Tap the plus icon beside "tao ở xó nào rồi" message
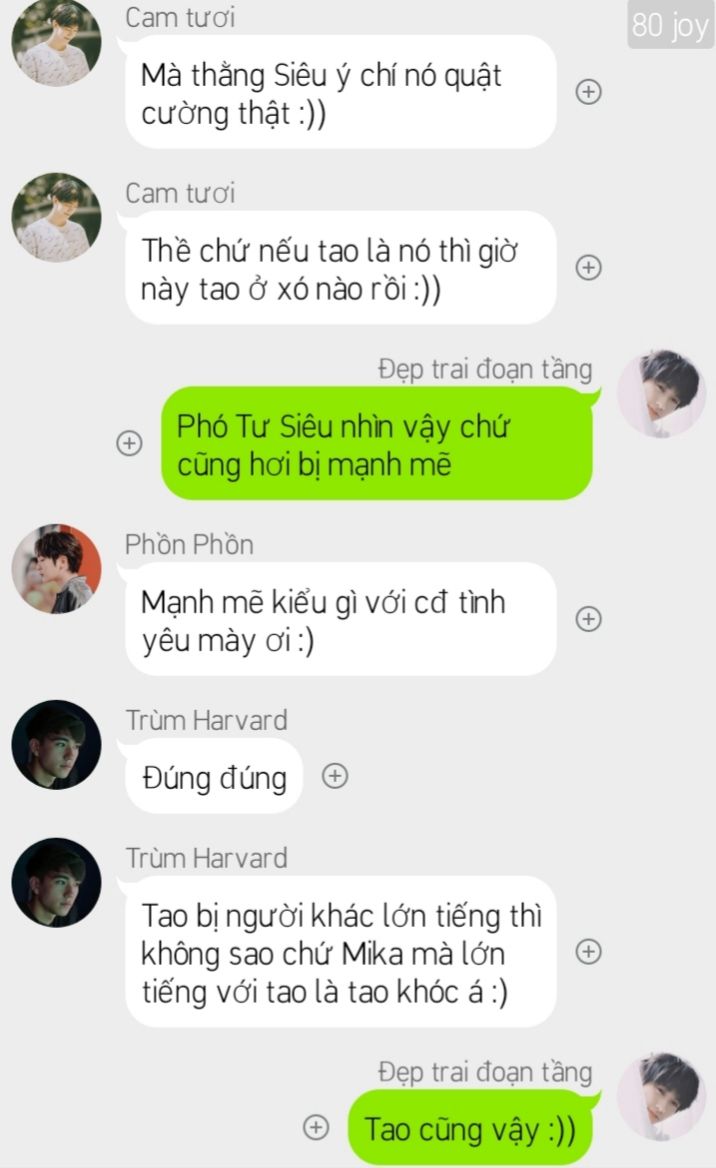This screenshot has width=716, height=1168. (x=589, y=267)
